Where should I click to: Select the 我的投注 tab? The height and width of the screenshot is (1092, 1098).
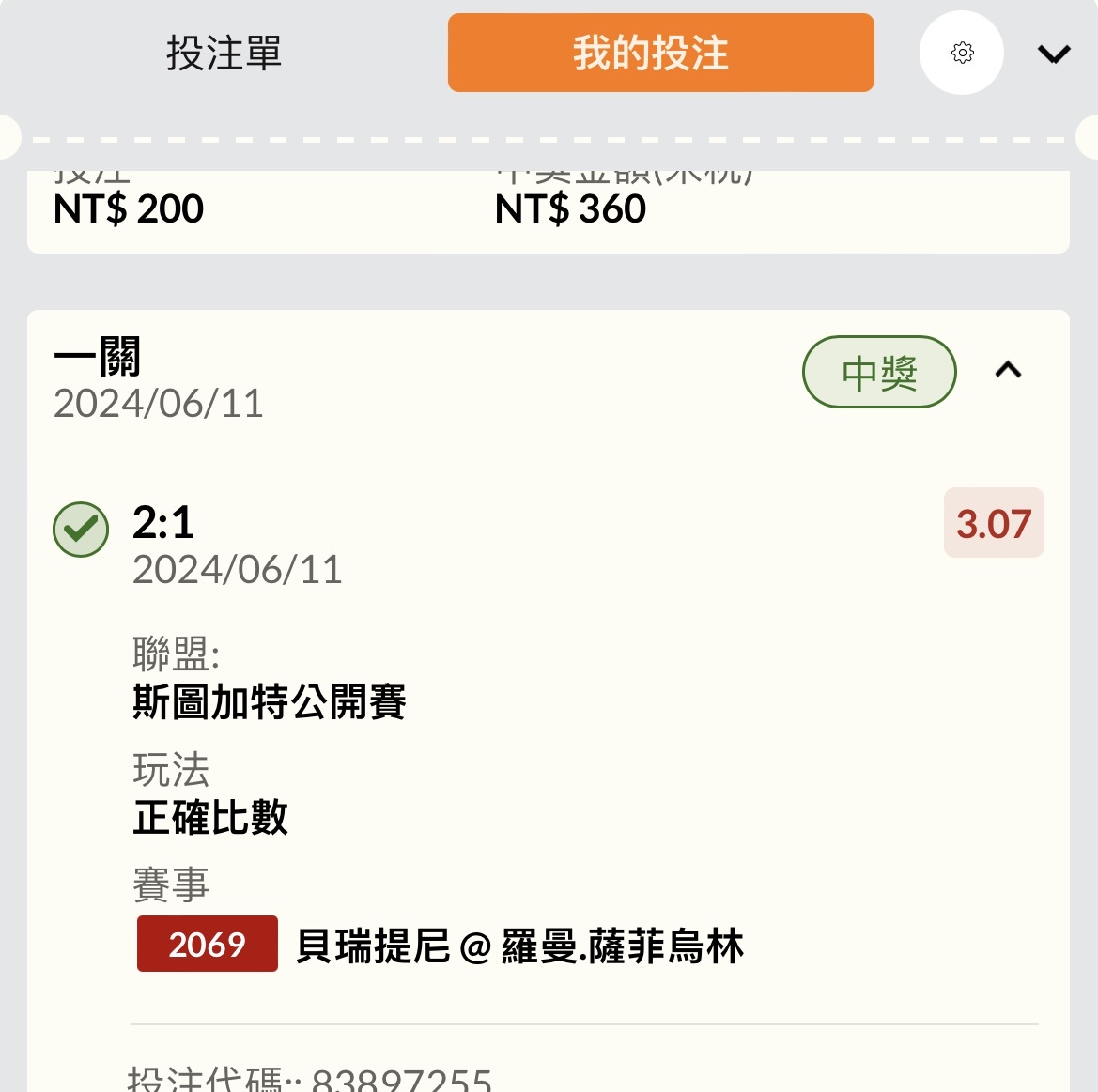coord(660,54)
